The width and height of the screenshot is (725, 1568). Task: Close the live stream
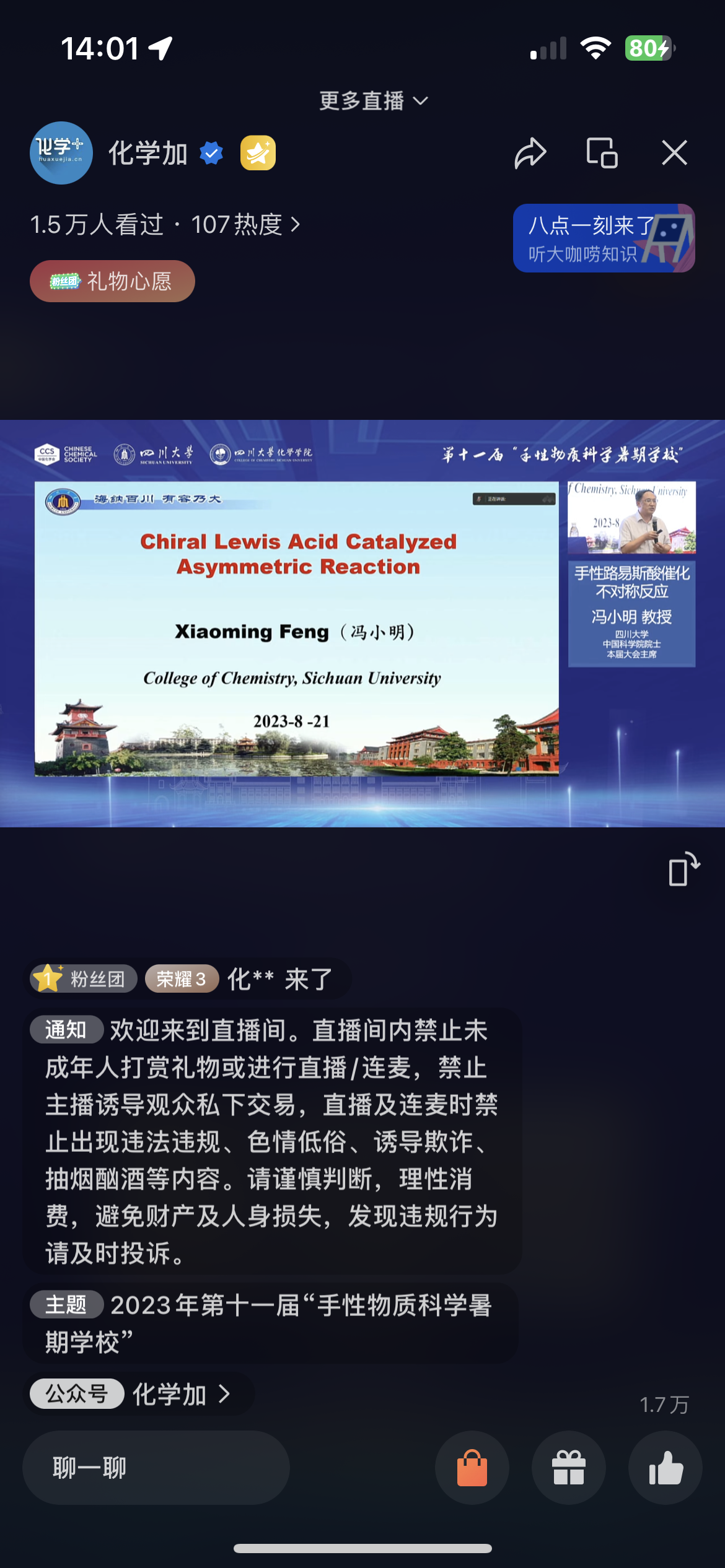(674, 153)
